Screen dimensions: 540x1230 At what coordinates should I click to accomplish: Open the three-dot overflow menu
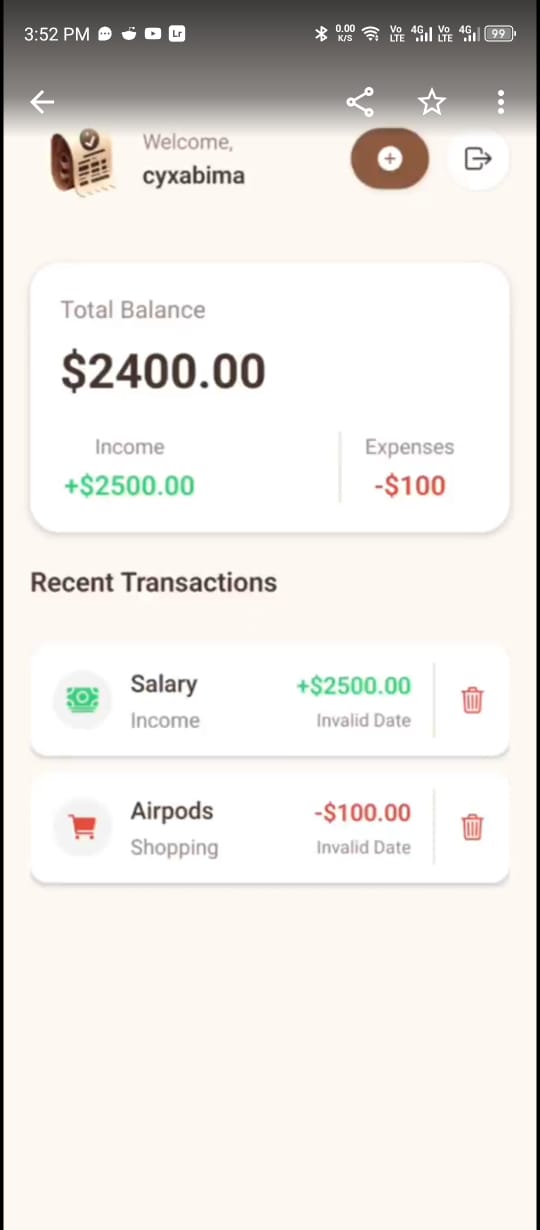[x=500, y=101]
